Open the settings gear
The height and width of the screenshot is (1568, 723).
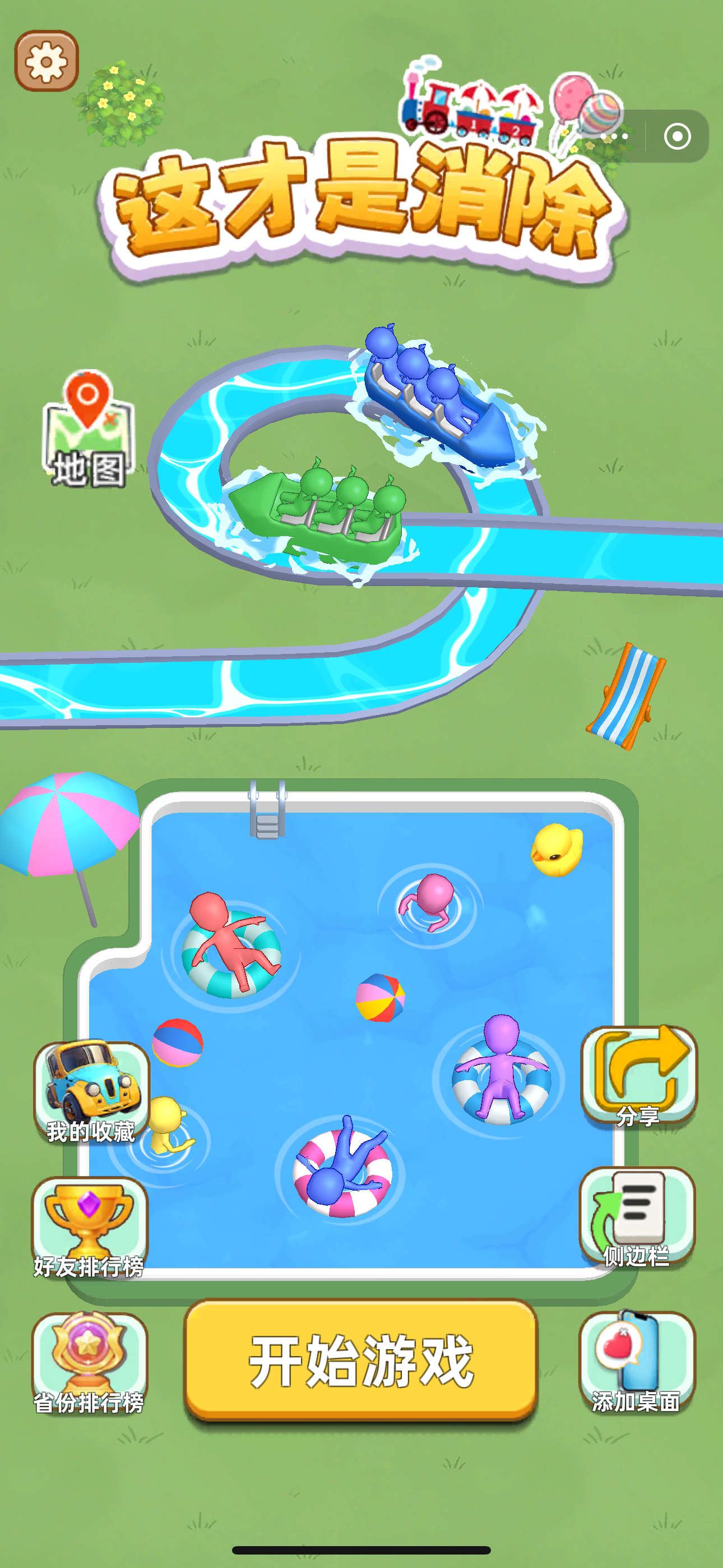[x=47, y=61]
